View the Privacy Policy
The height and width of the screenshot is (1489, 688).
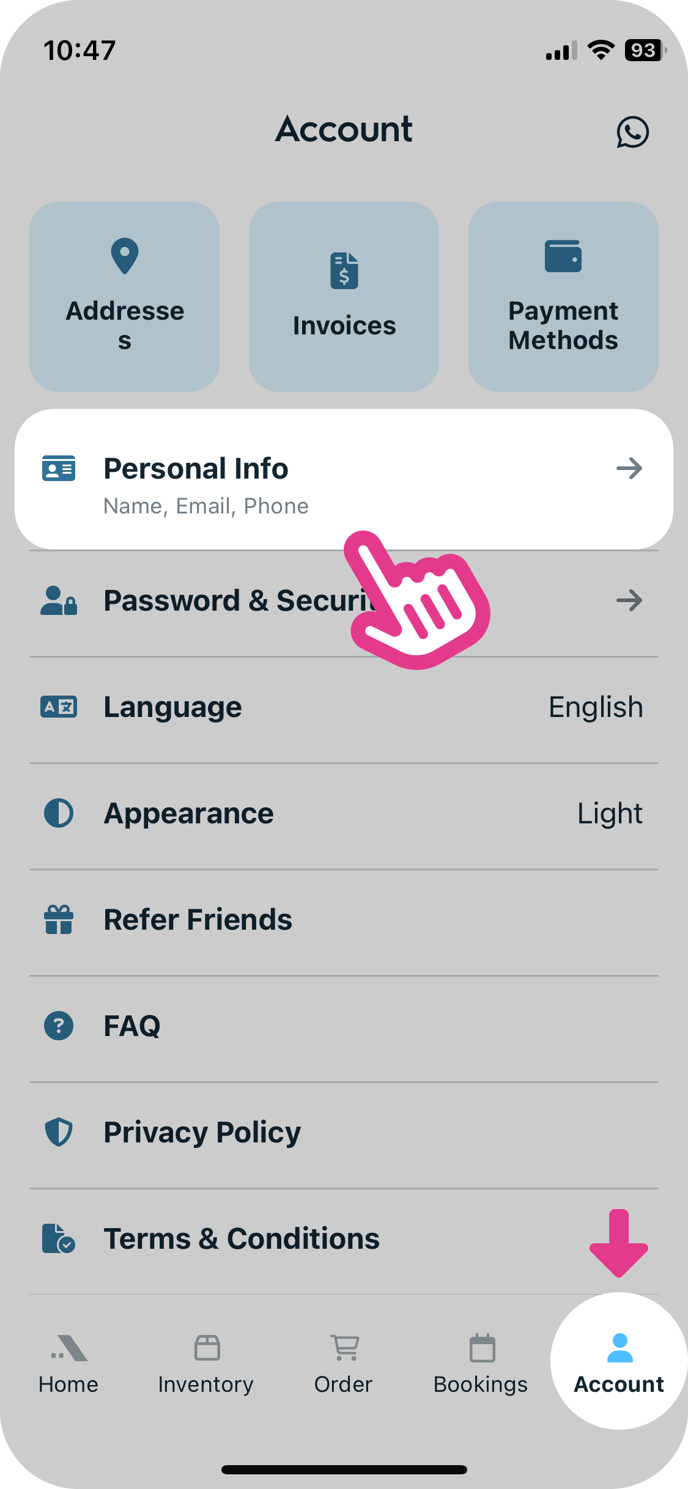tap(343, 1132)
